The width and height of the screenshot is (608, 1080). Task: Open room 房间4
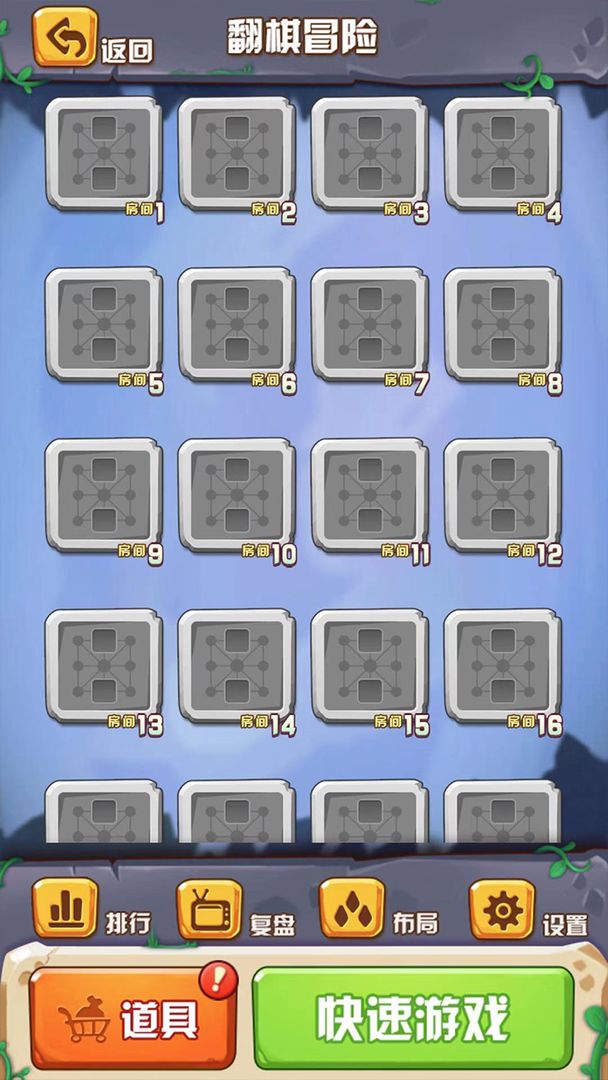(503, 154)
